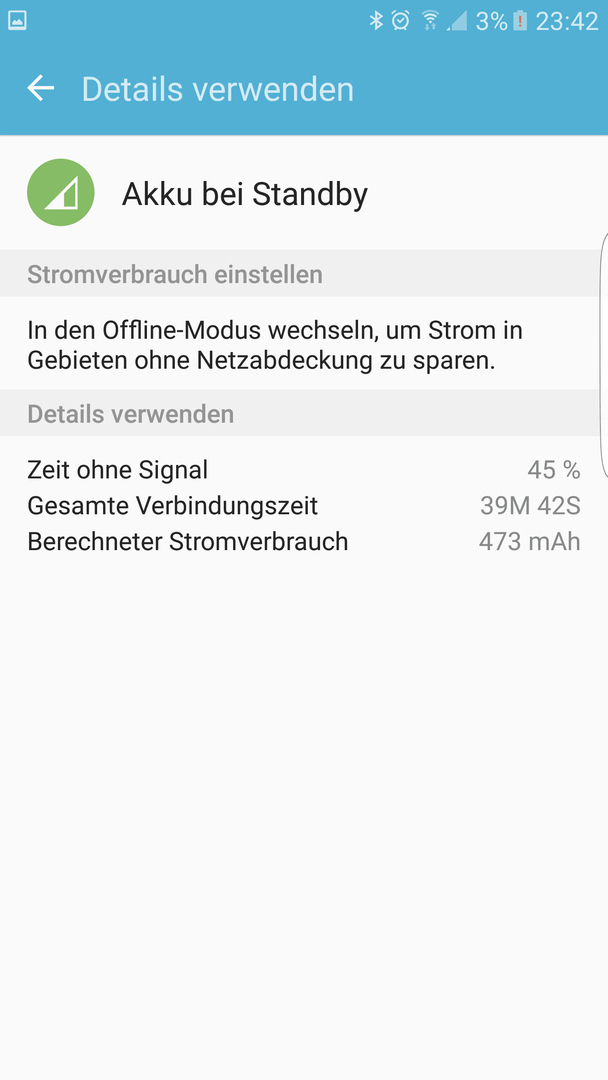Go back using the arrow icon
608x1080 pixels.
click(x=41, y=88)
